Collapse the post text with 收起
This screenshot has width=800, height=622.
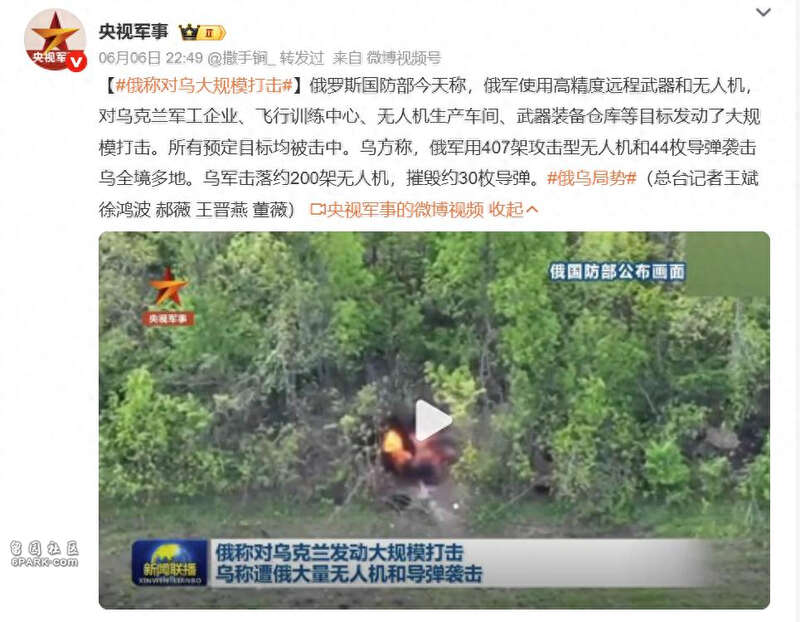tap(514, 209)
